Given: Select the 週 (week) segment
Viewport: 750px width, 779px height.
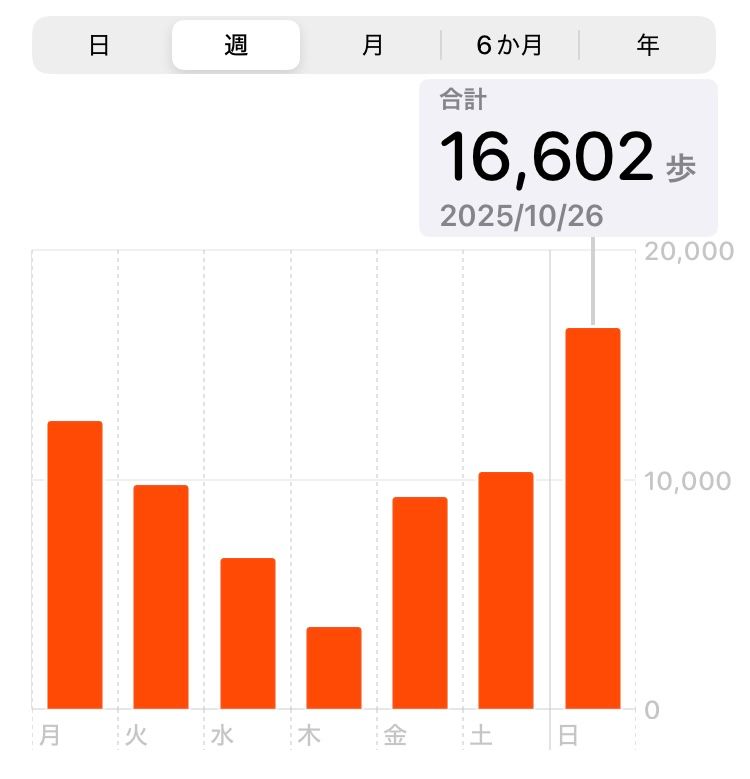Looking at the screenshot, I should (236, 46).
